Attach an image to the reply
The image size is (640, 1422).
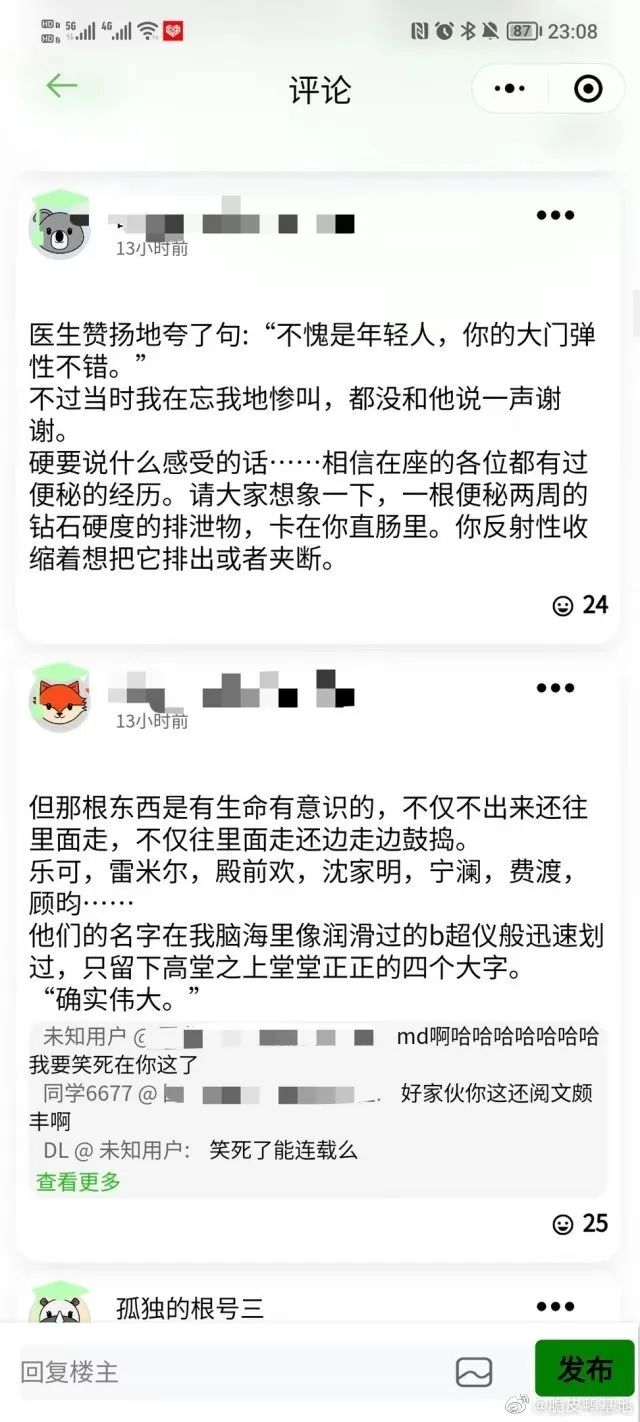pos(474,1371)
